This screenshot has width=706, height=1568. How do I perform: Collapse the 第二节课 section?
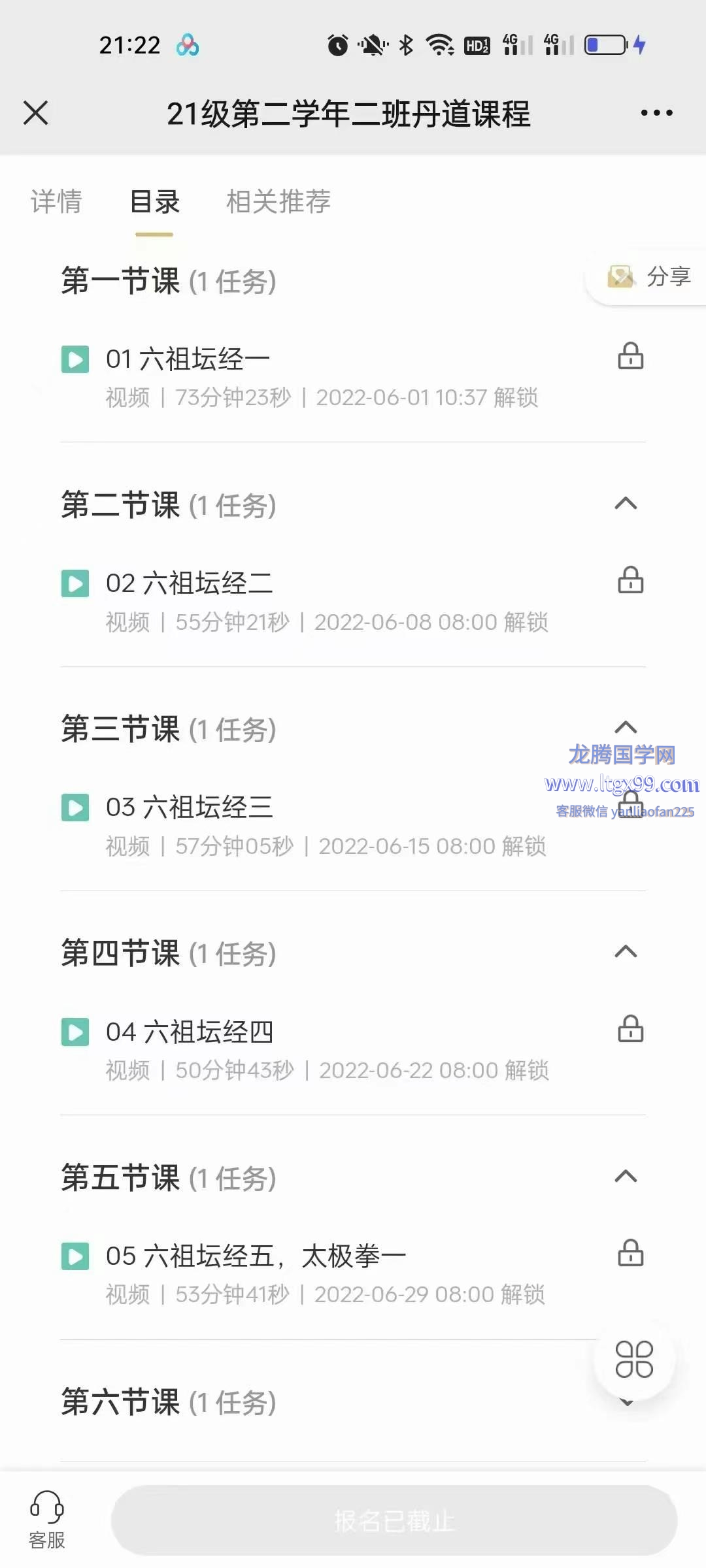[x=626, y=504]
